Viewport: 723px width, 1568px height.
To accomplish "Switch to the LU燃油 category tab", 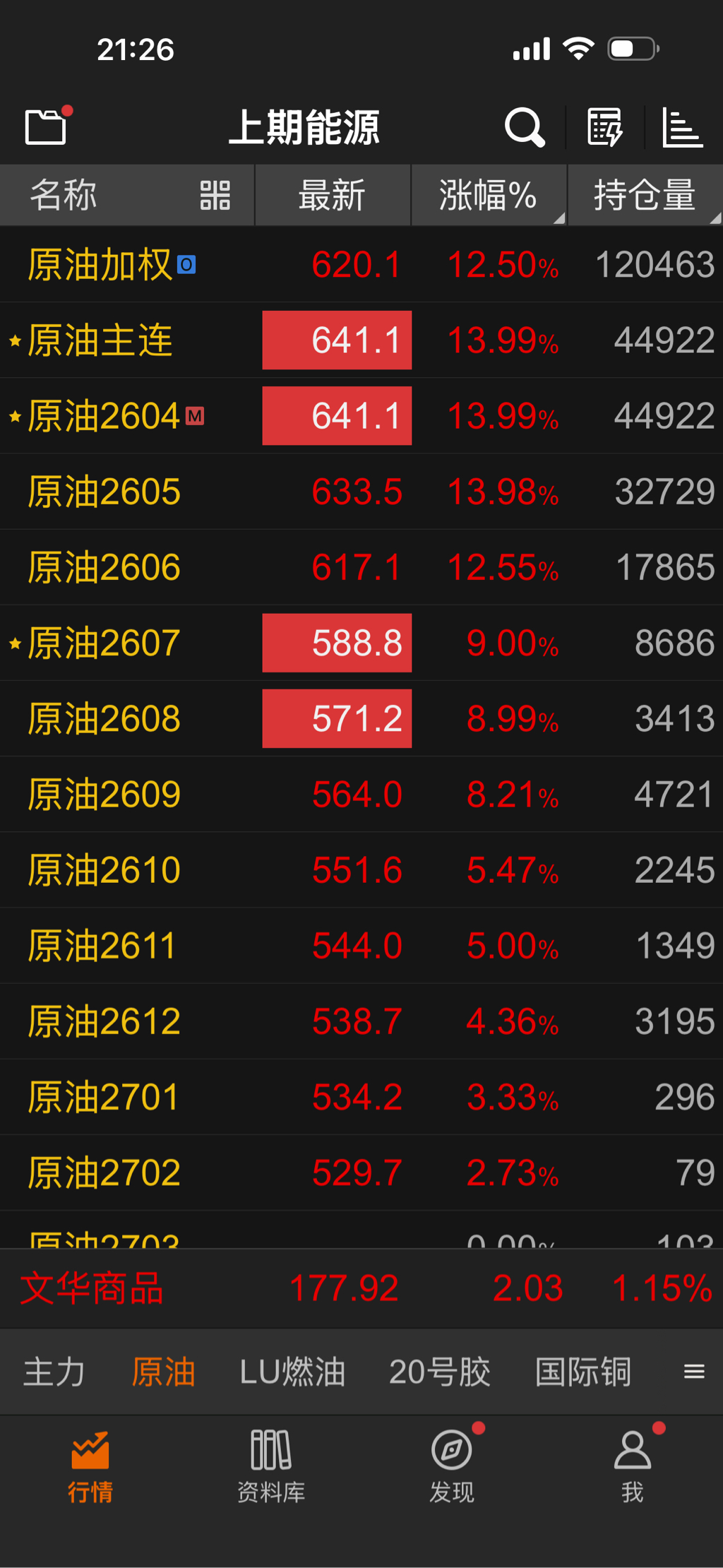I will 292,1372.
